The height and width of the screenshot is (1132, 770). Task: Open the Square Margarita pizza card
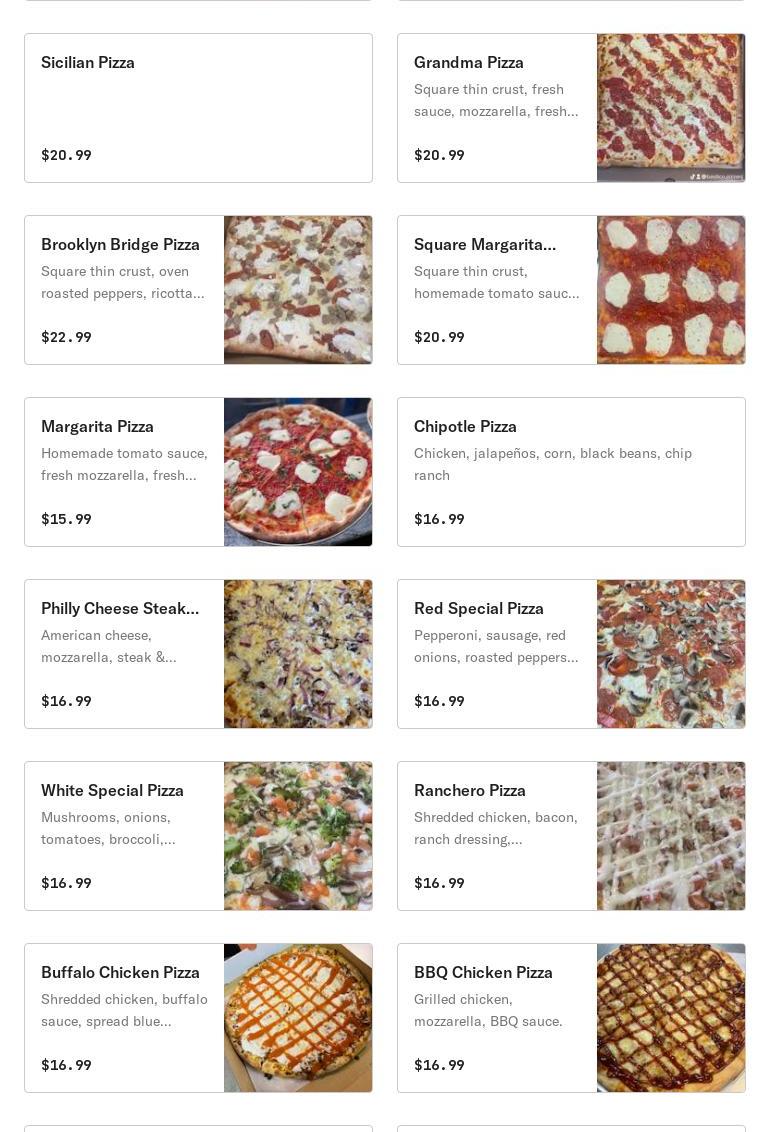point(570,290)
